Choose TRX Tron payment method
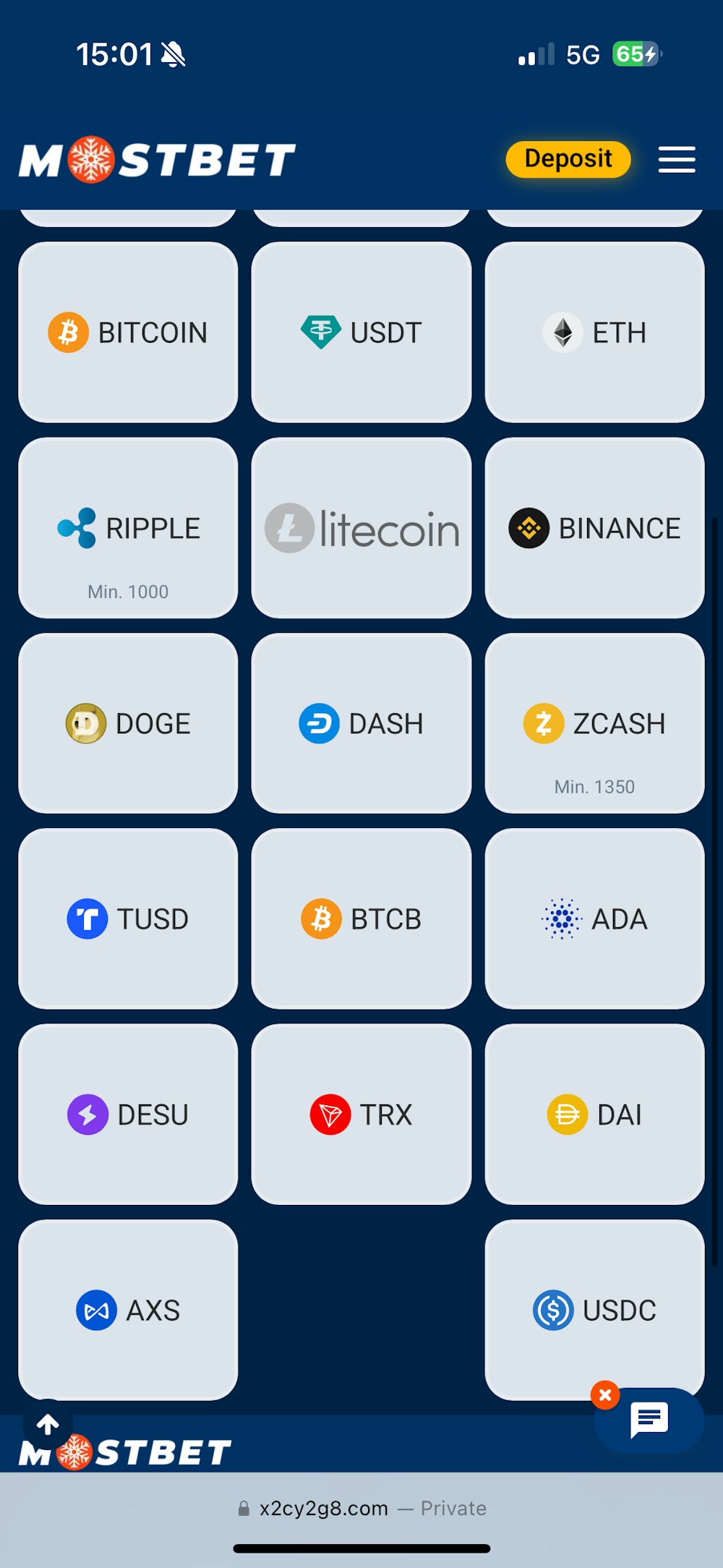This screenshot has width=723, height=1568. point(361,1115)
